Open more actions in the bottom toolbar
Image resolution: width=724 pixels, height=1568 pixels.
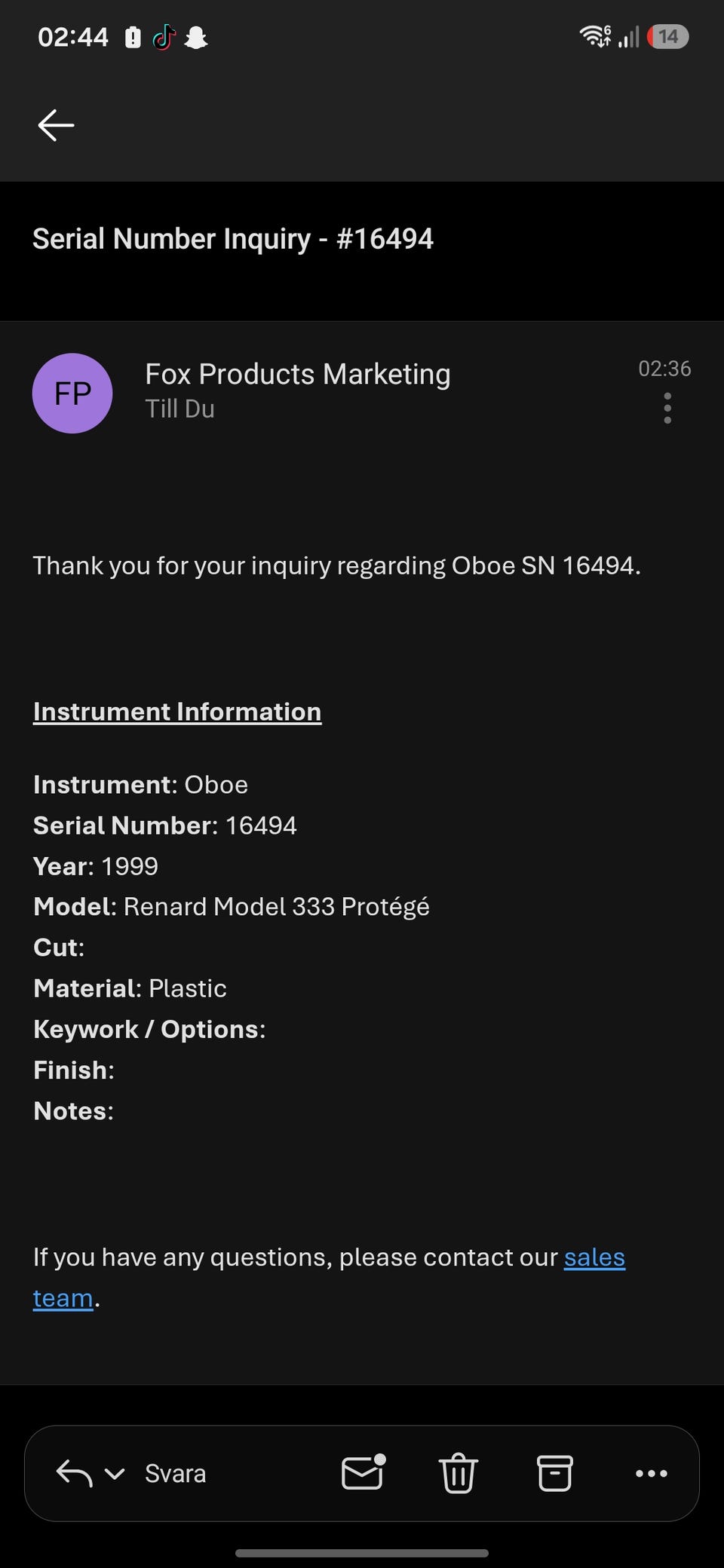pos(652,1473)
